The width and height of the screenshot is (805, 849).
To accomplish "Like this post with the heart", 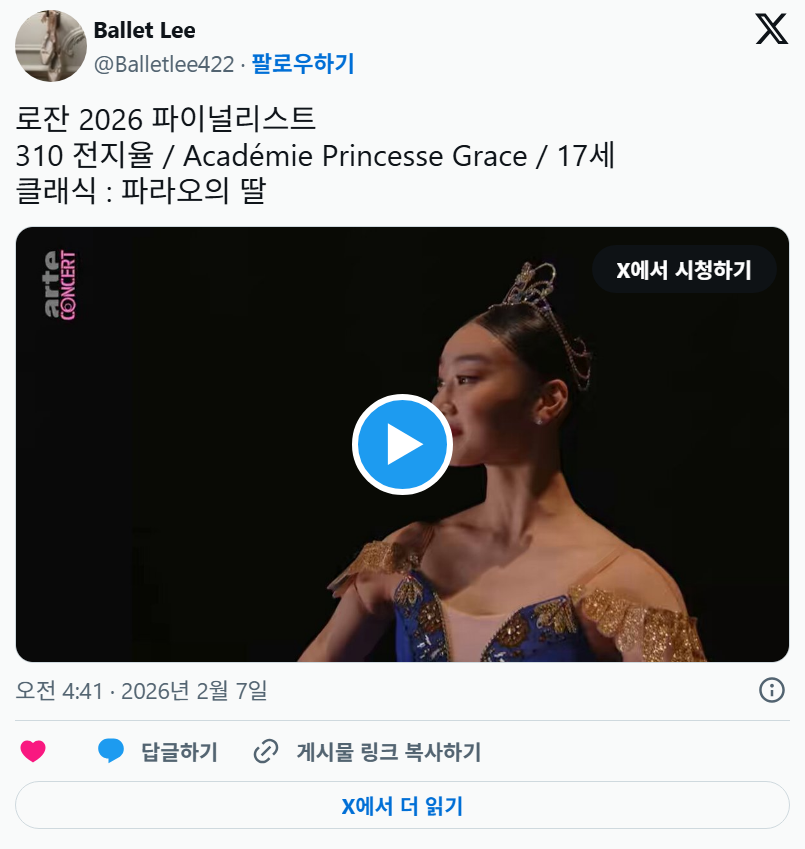I will 33,751.
